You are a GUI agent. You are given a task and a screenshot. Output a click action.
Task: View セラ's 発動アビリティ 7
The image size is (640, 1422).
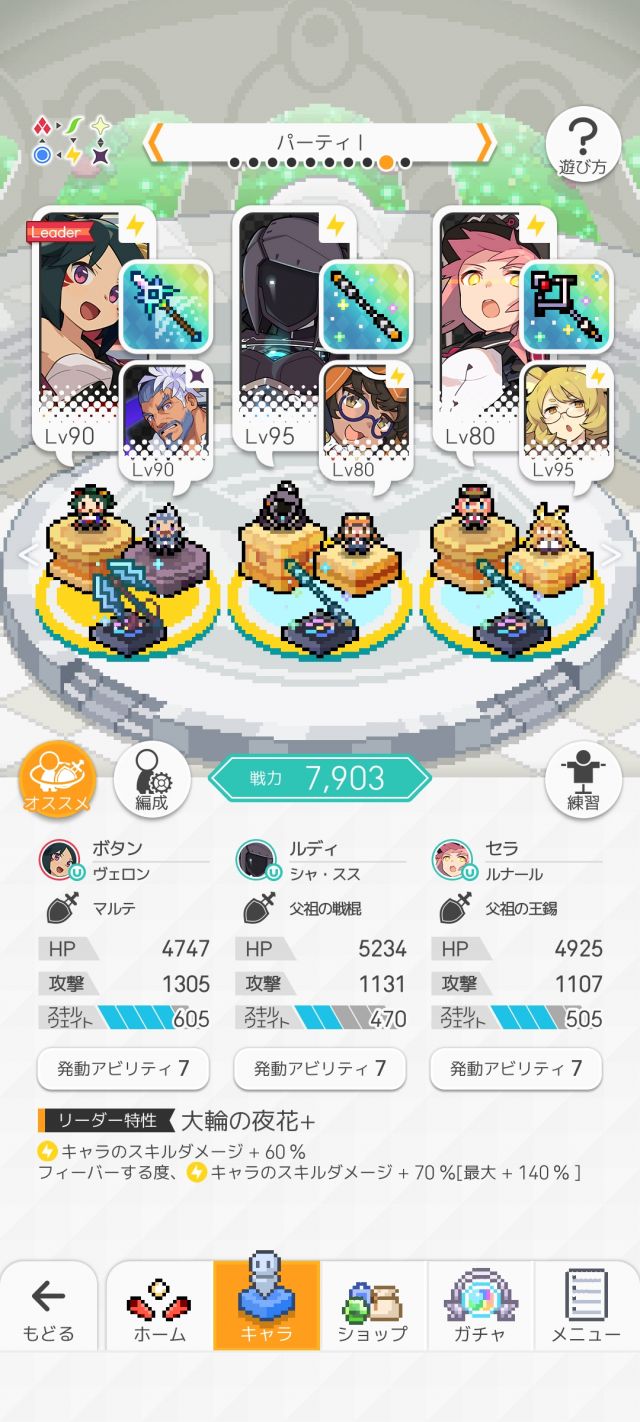[x=515, y=1068]
